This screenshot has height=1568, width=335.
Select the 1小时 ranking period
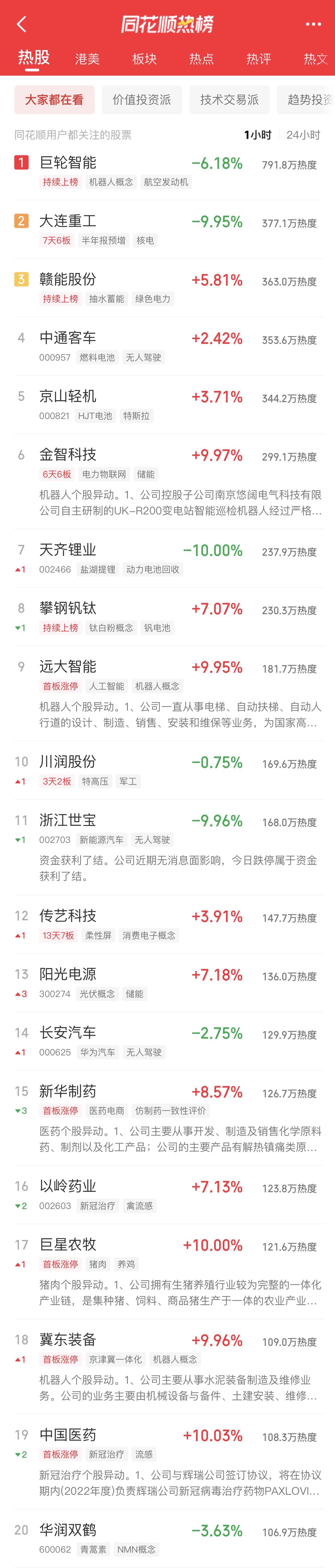click(258, 135)
